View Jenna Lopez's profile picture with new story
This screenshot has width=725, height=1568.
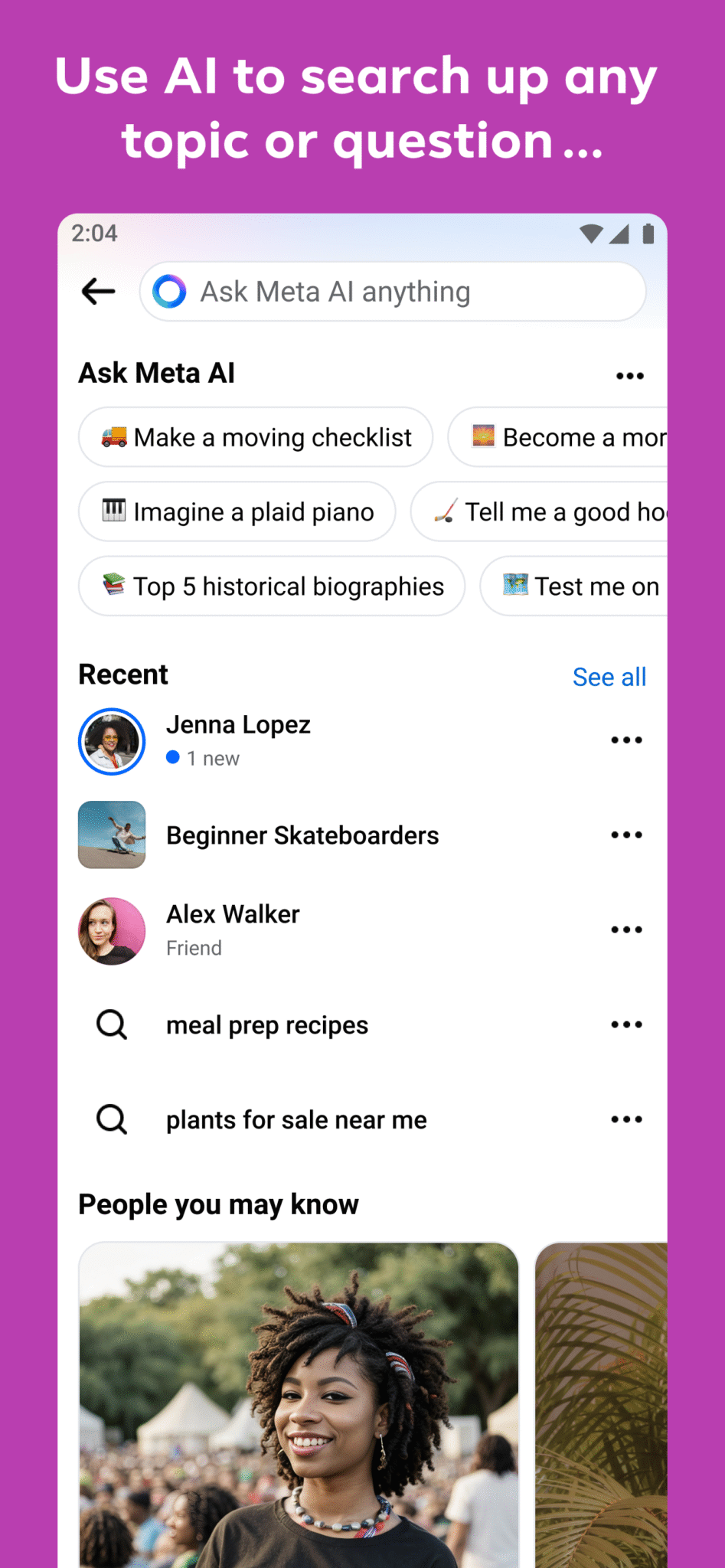[111, 740]
